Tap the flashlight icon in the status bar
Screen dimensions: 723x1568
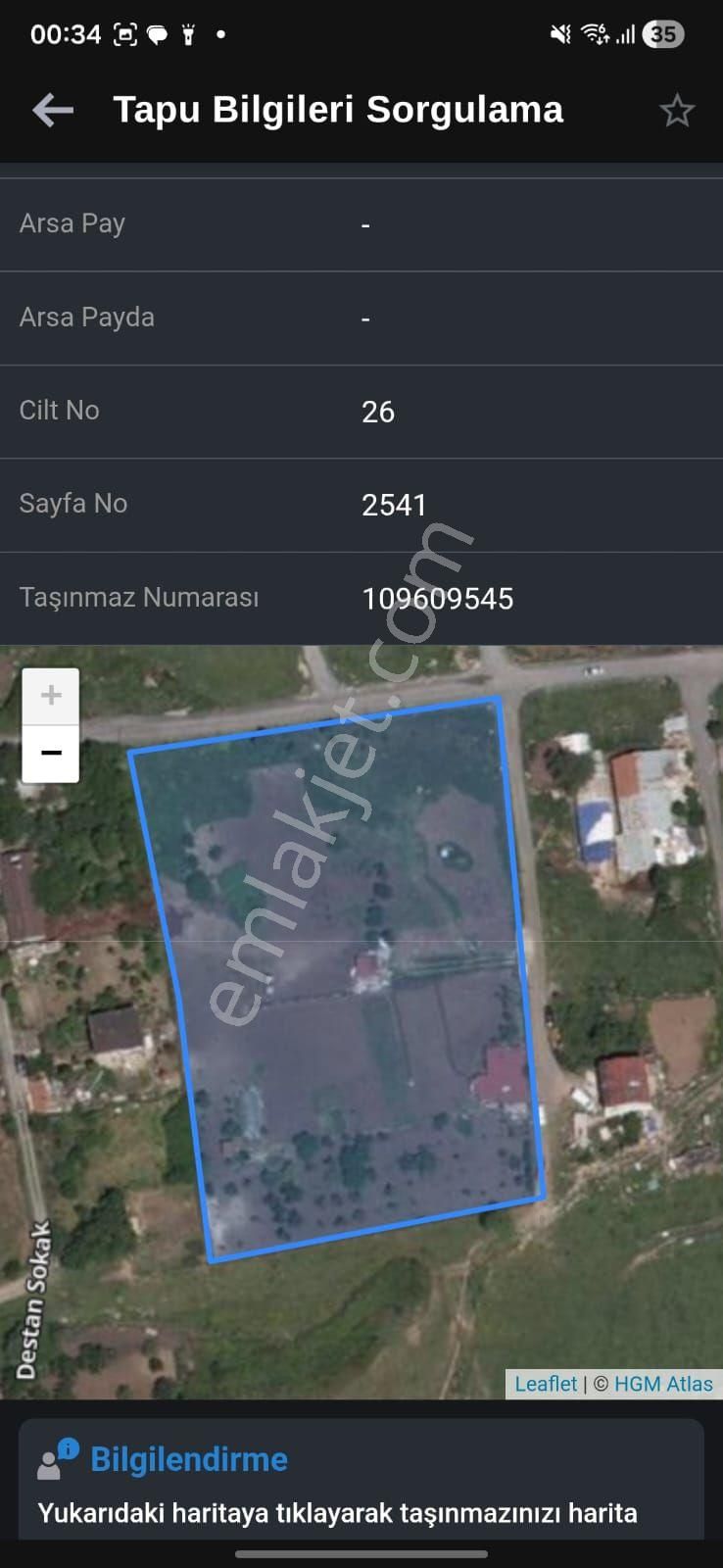pyautogui.click(x=189, y=33)
